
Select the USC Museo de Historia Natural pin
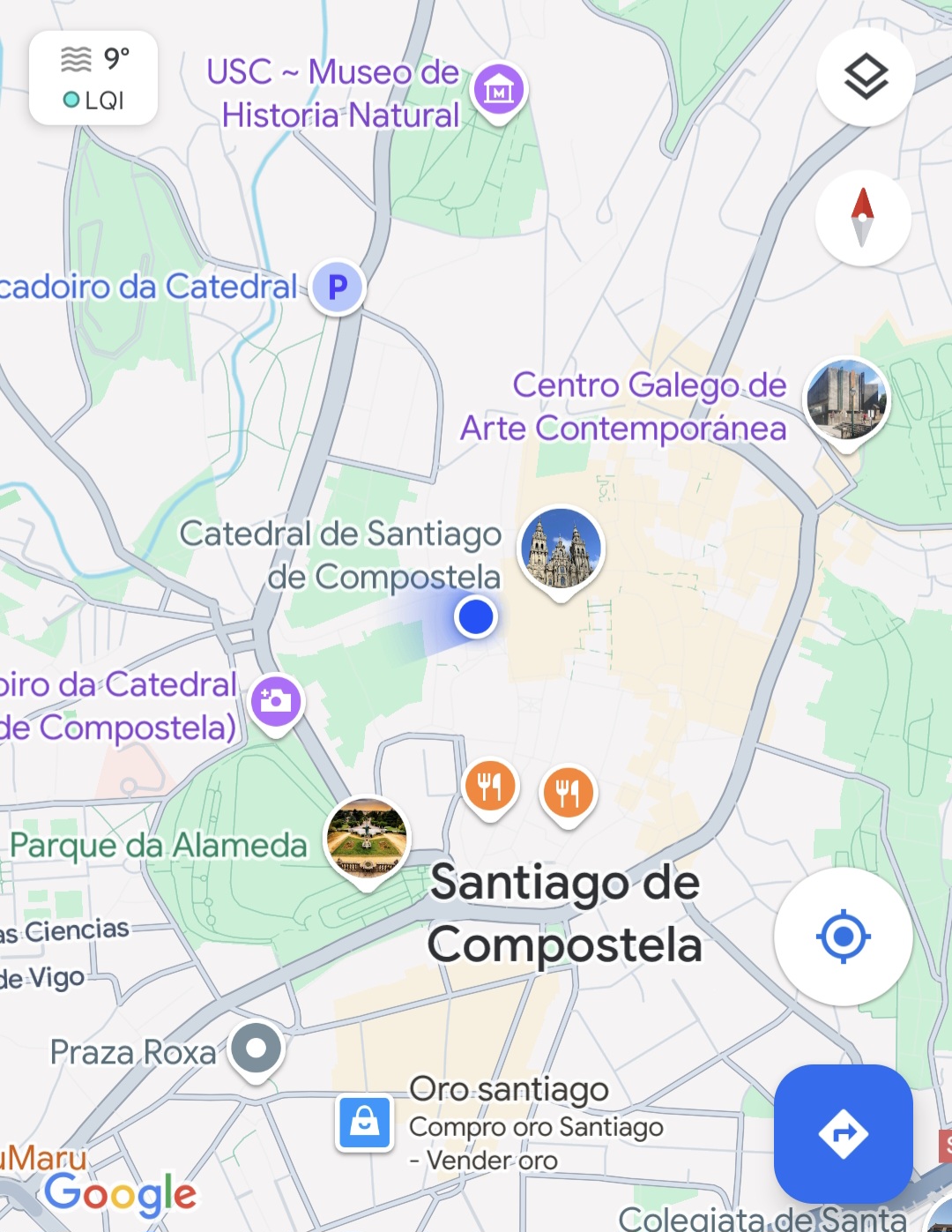tap(499, 89)
